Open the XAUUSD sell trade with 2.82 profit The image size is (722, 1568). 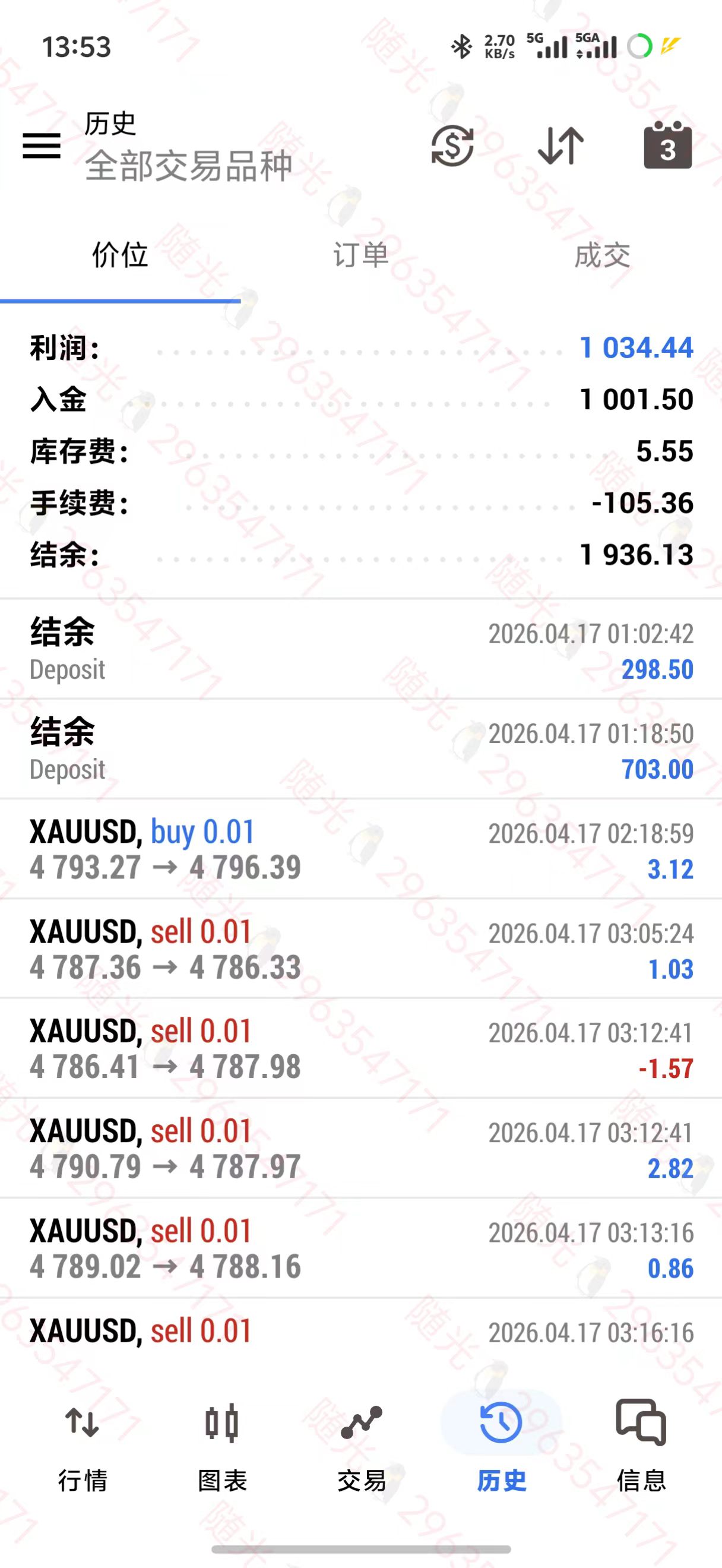[360, 1149]
